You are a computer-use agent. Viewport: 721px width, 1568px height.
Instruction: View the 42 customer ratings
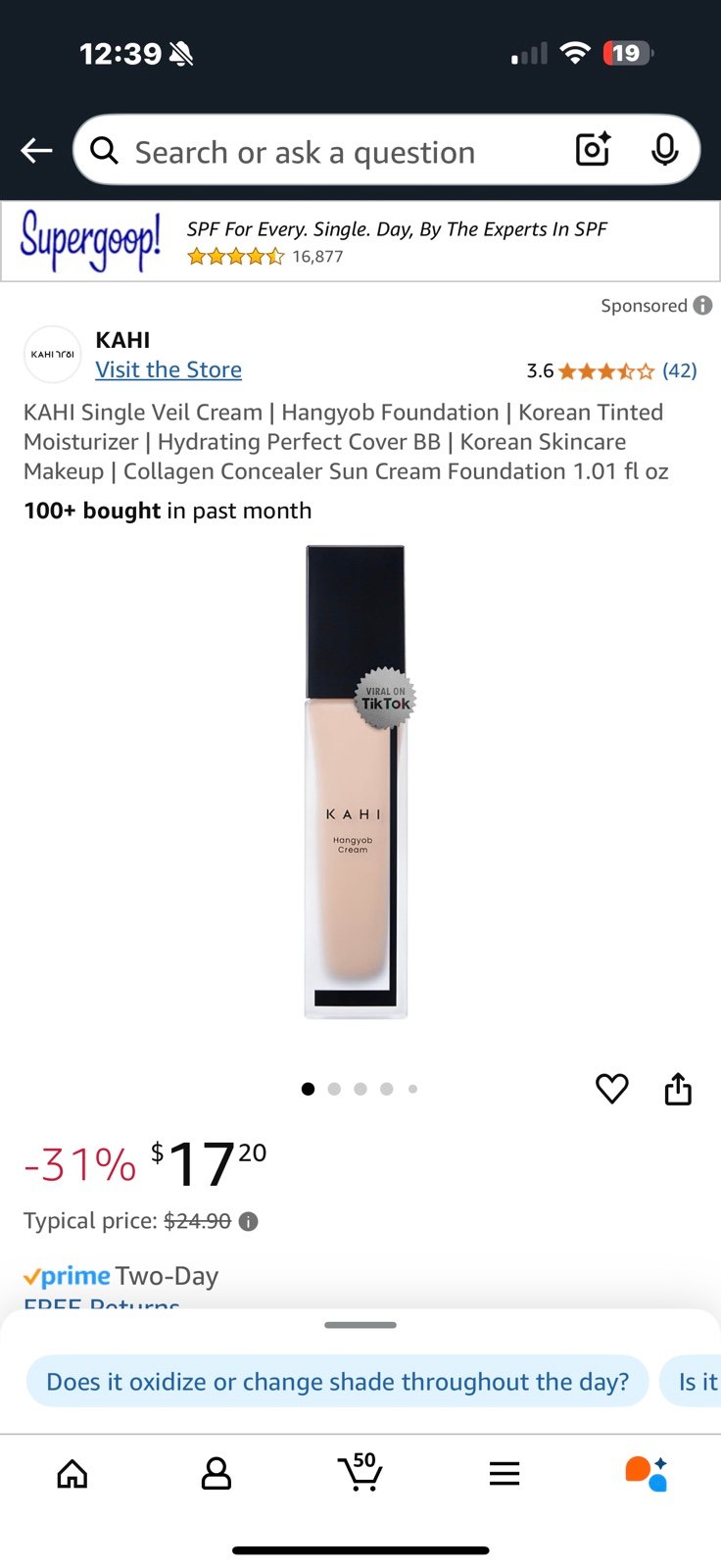[680, 370]
